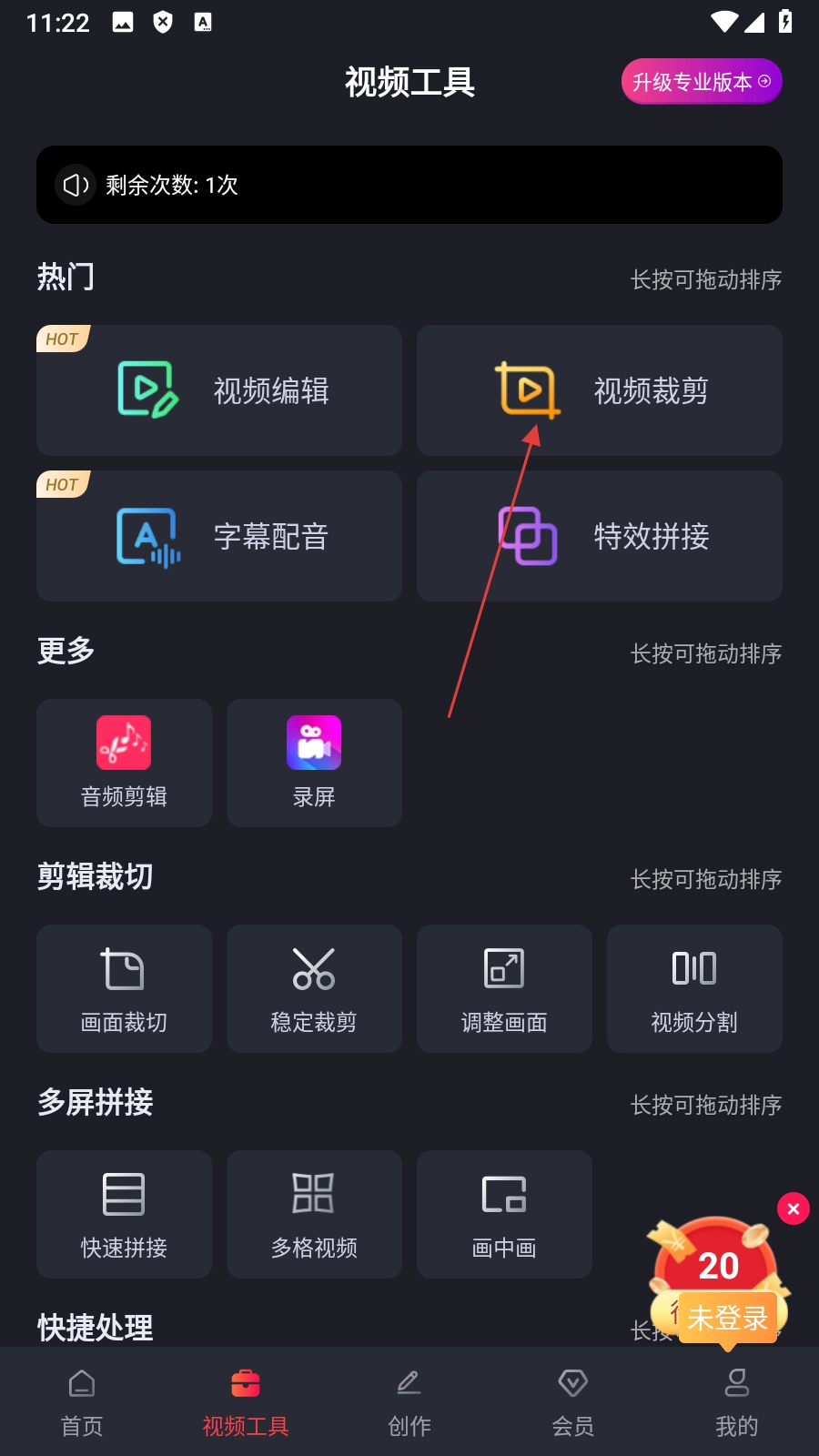Launch the 特效拼接 effects splicing tool
819x1456 pixels.
pos(599,536)
